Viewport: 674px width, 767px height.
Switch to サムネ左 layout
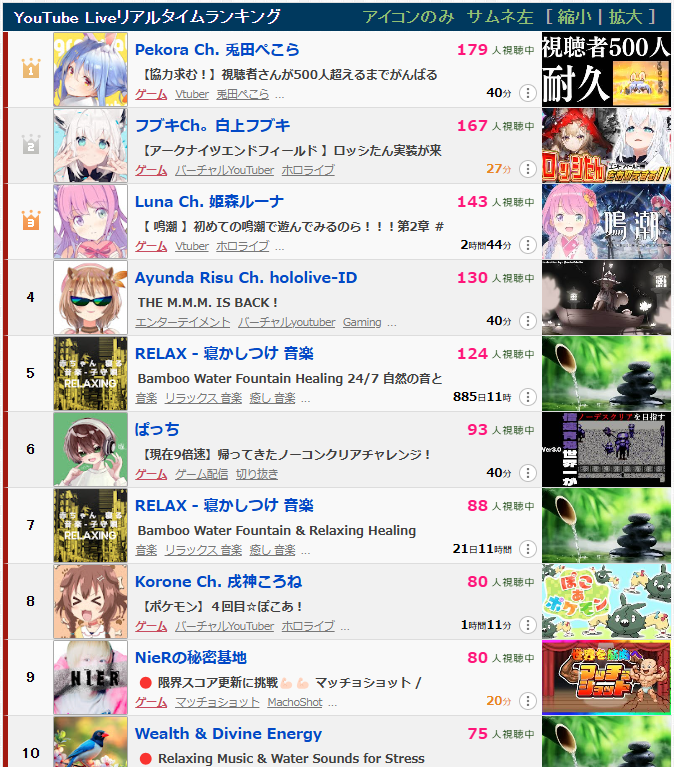pos(500,17)
